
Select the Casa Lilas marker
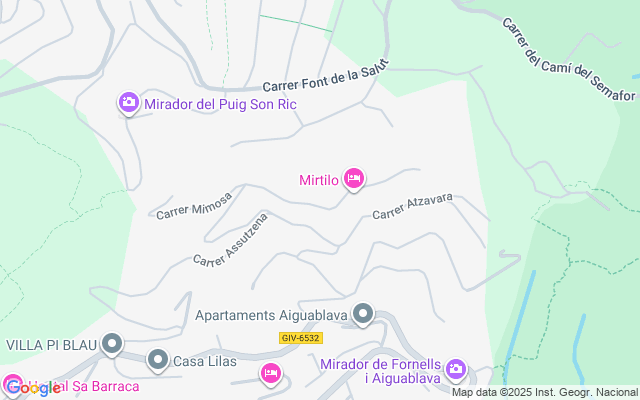pos(158,360)
